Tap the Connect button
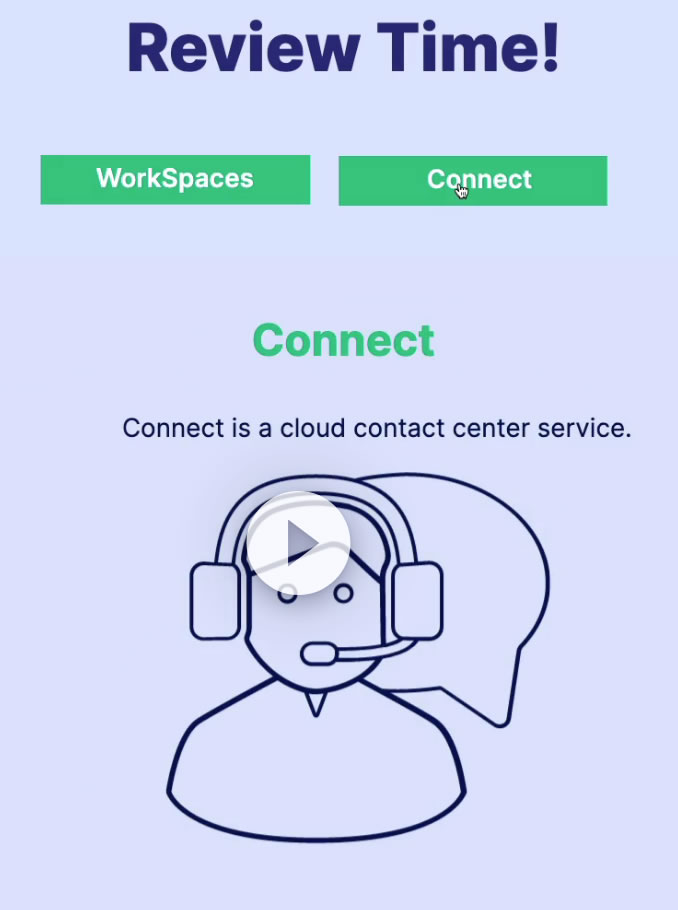The width and height of the screenshot is (678, 910). pos(473,181)
